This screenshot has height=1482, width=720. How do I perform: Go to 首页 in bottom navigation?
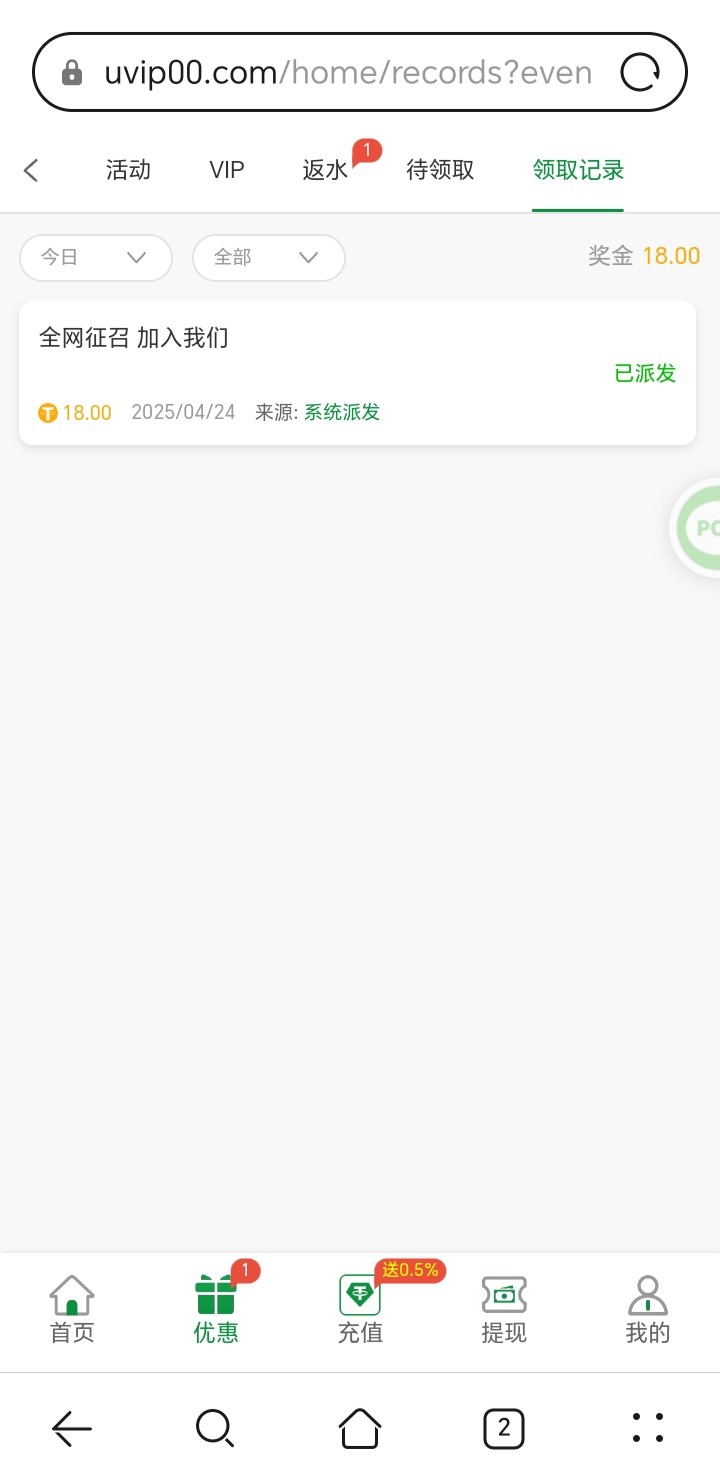[x=72, y=1310]
